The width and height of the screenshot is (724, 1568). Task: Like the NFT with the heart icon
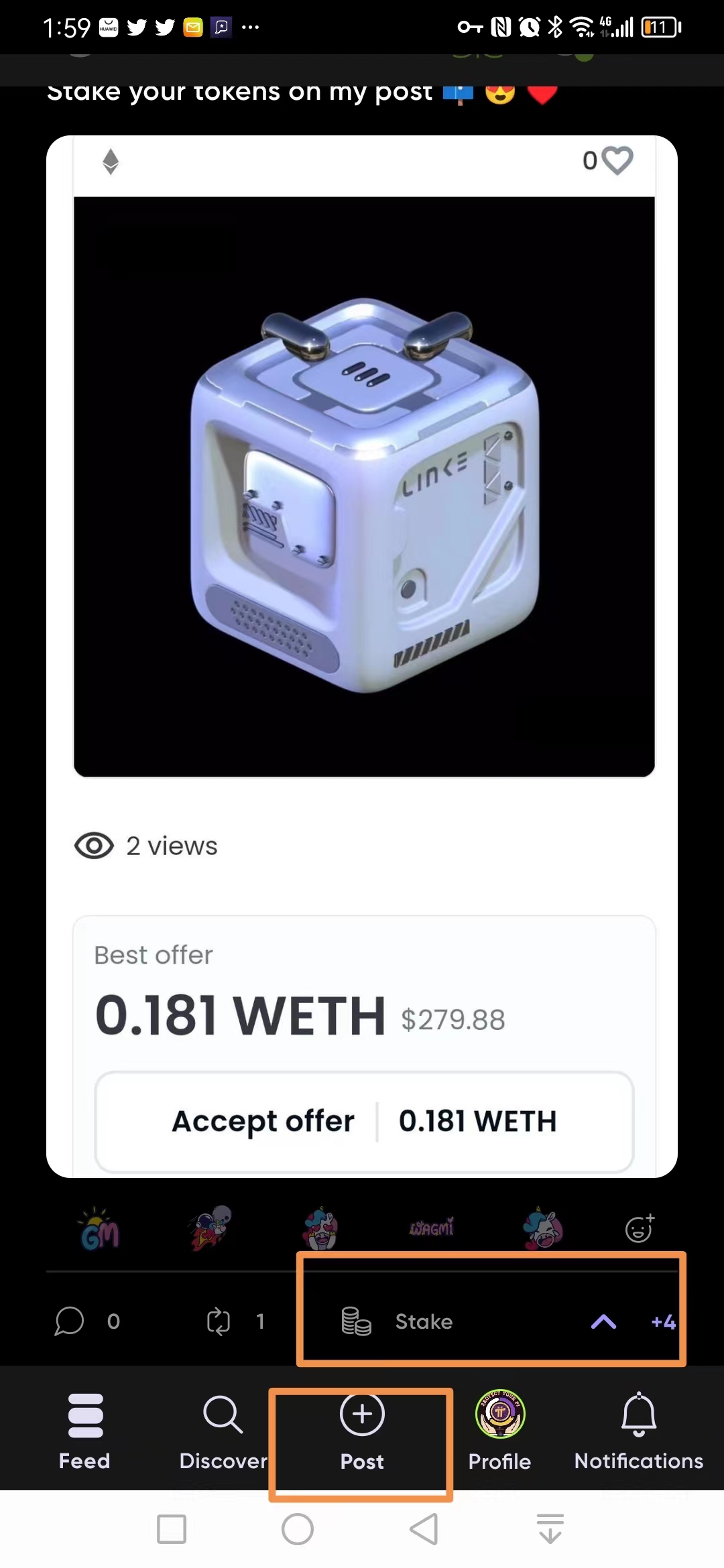[x=617, y=161]
